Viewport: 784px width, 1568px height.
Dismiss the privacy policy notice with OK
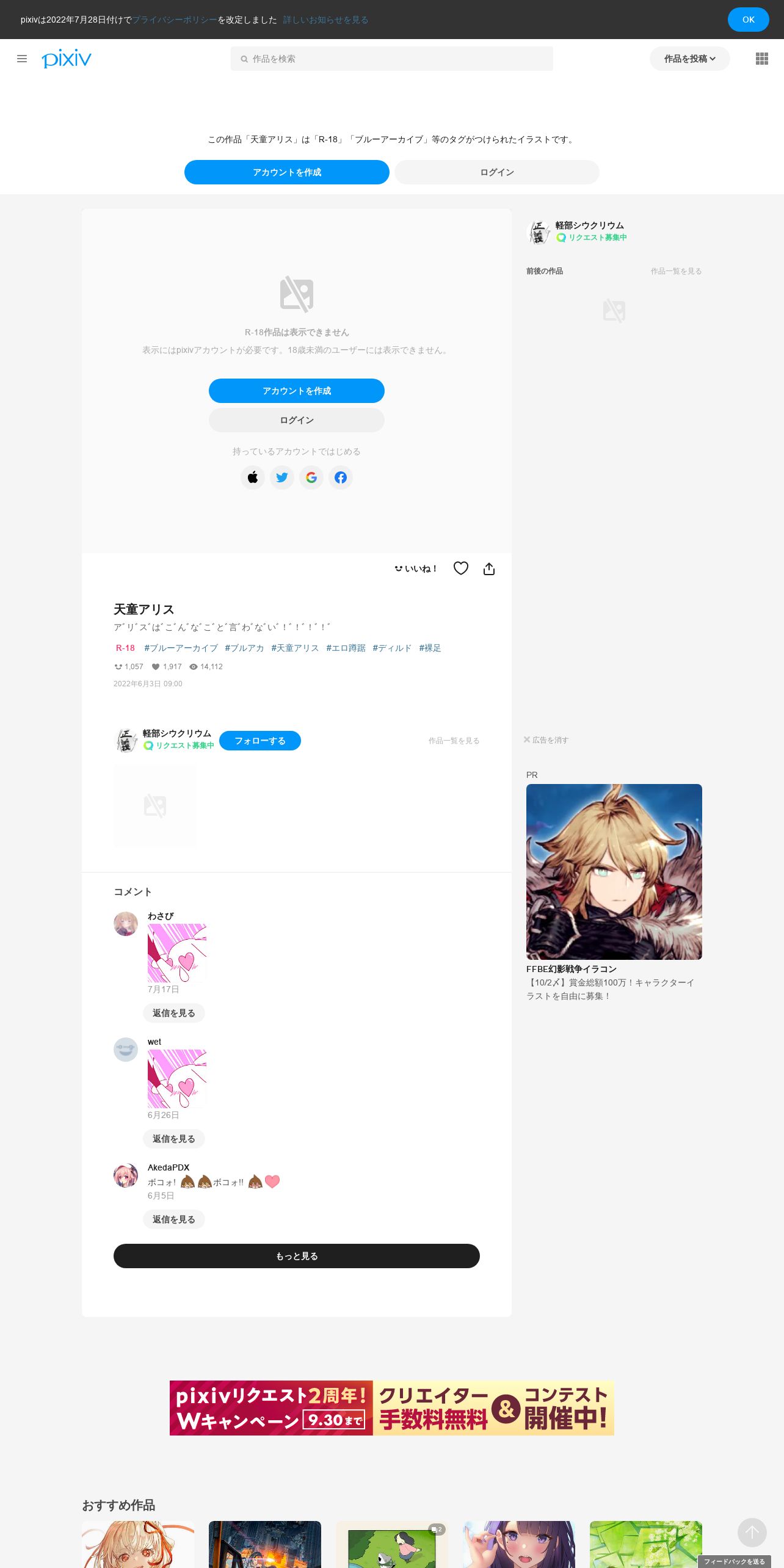point(748,20)
